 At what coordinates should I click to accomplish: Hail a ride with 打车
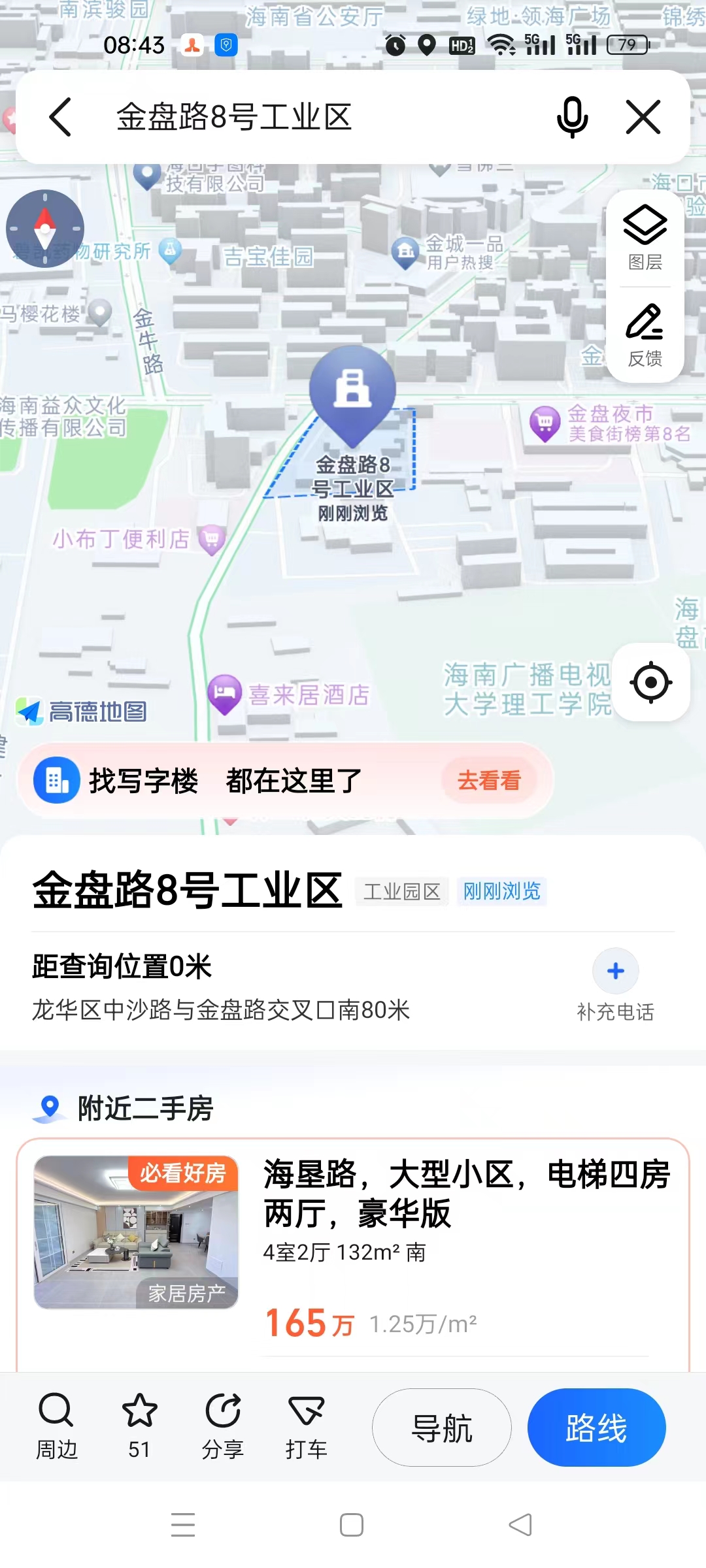tap(306, 1426)
